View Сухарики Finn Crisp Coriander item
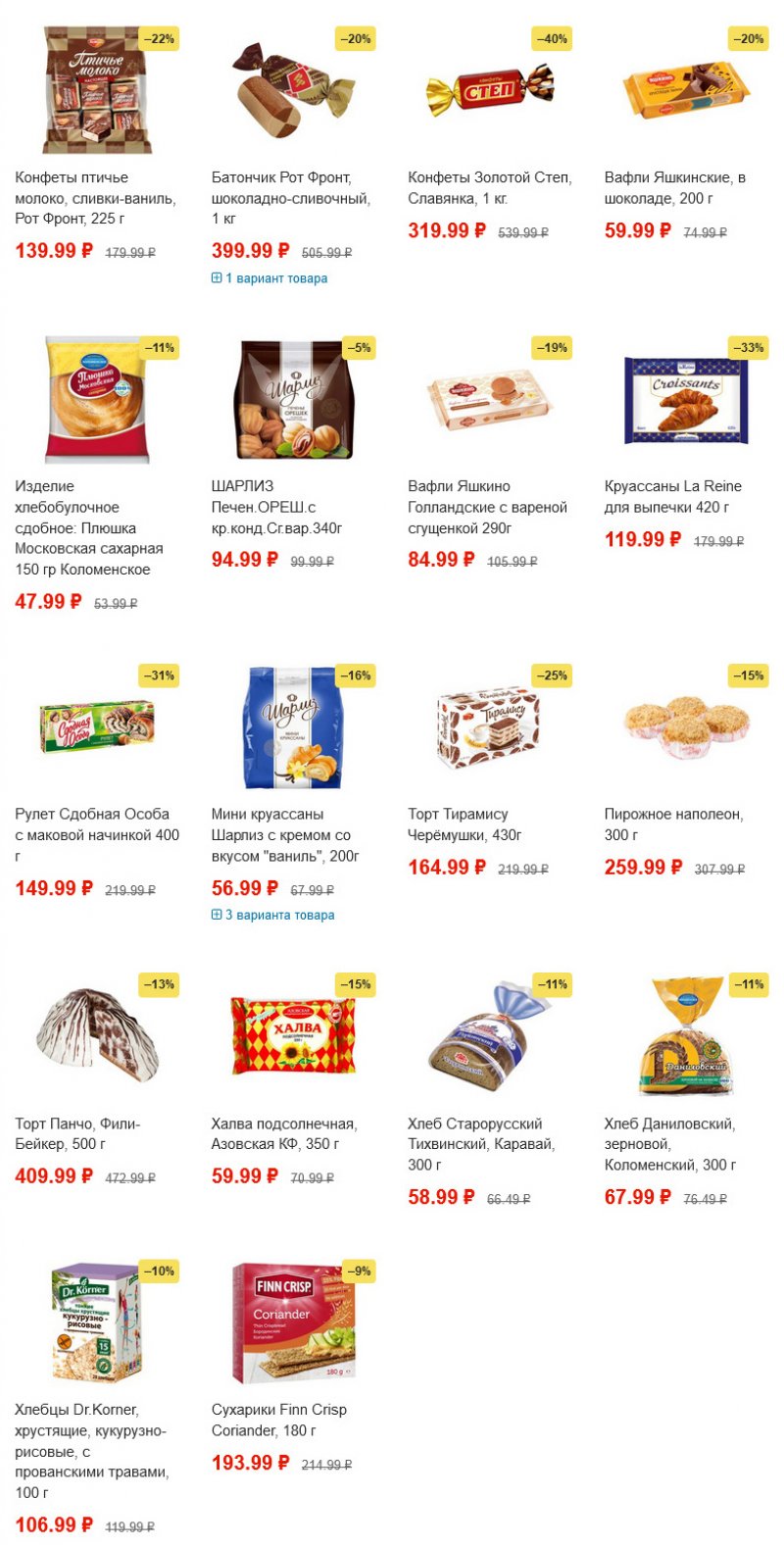 tap(278, 1420)
